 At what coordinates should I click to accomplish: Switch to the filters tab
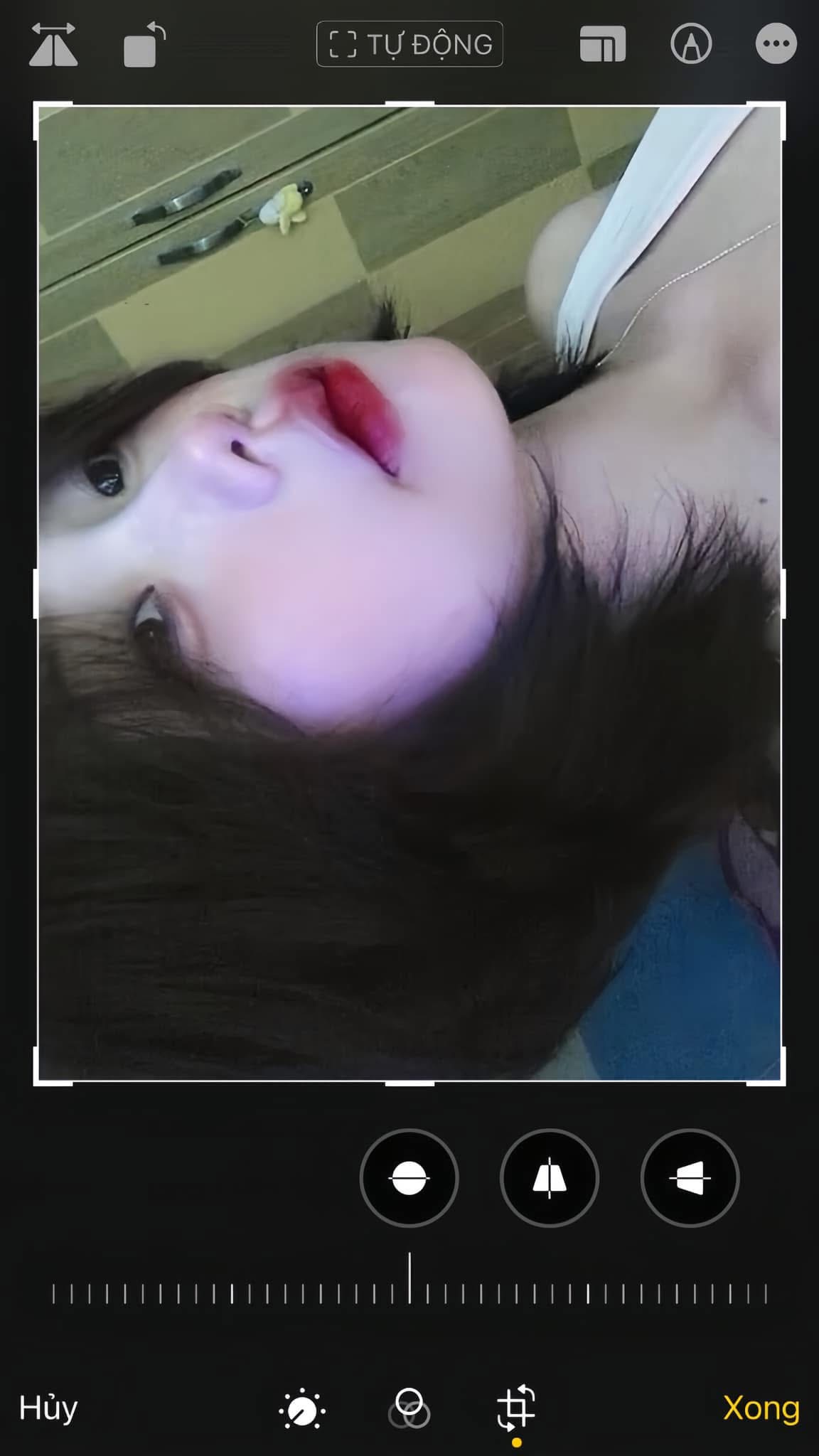409,1408
